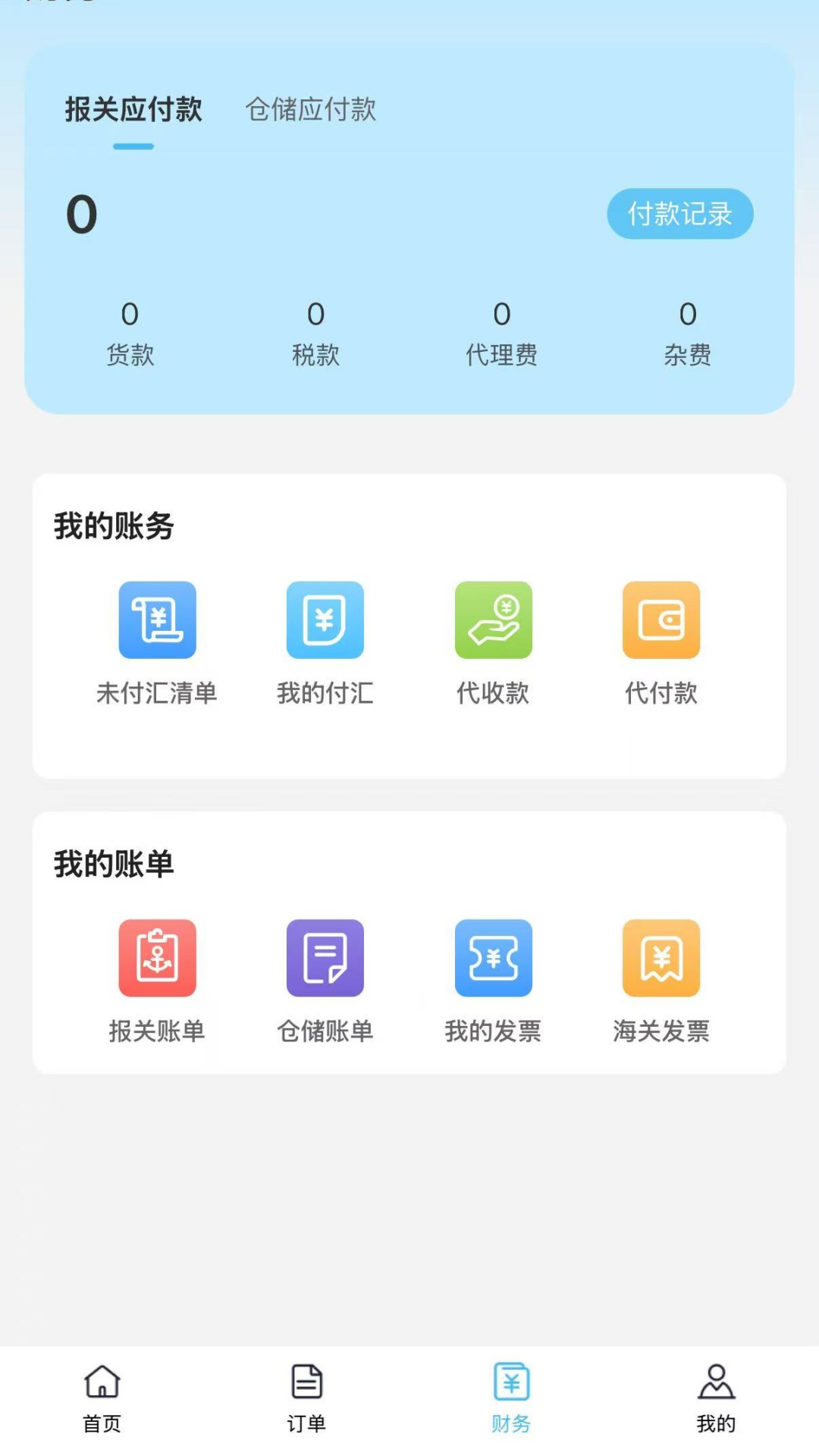Open the 付款记录 button
The image size is (819, 1456).
pyautogui.click(x=679, y=215)
